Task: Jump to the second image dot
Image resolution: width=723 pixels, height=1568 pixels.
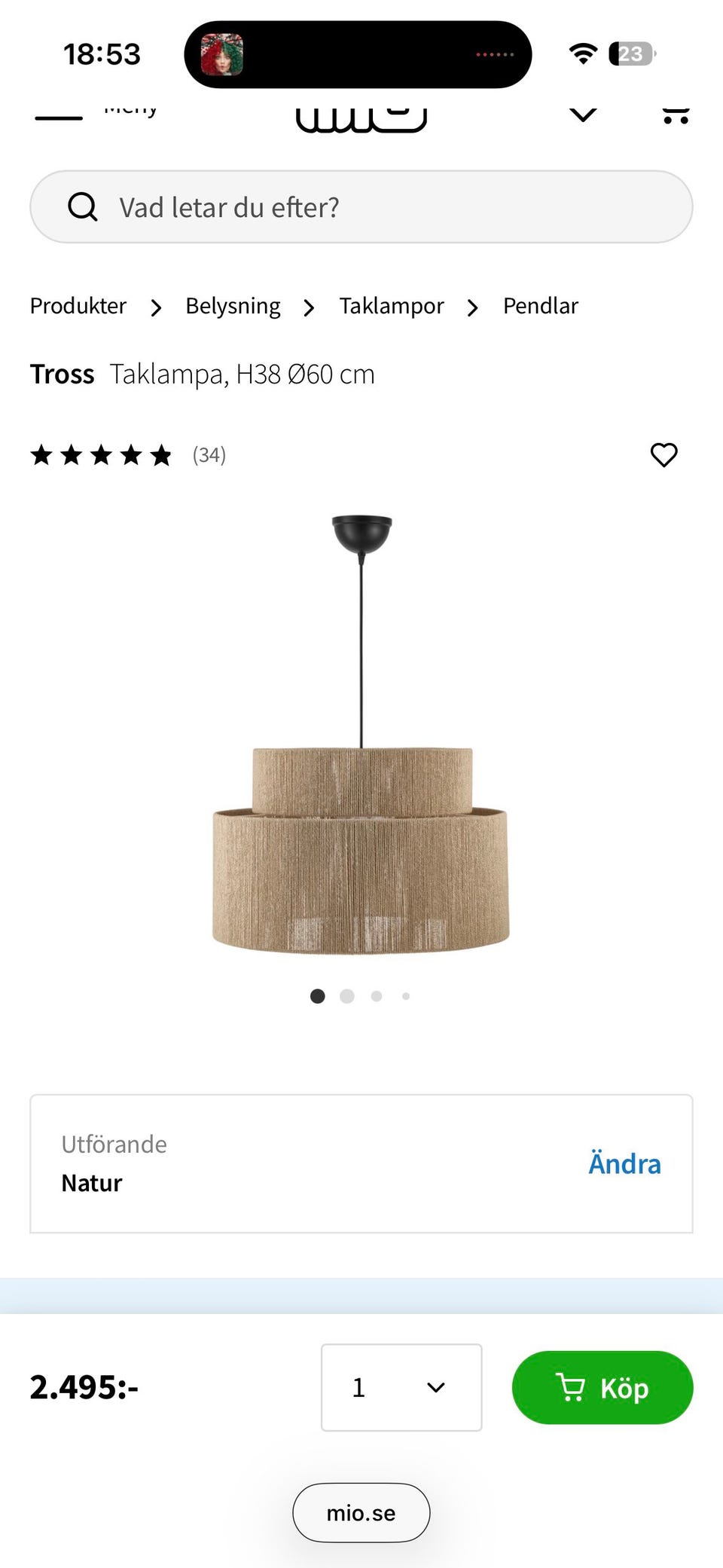Action: [x=347, y=996]
